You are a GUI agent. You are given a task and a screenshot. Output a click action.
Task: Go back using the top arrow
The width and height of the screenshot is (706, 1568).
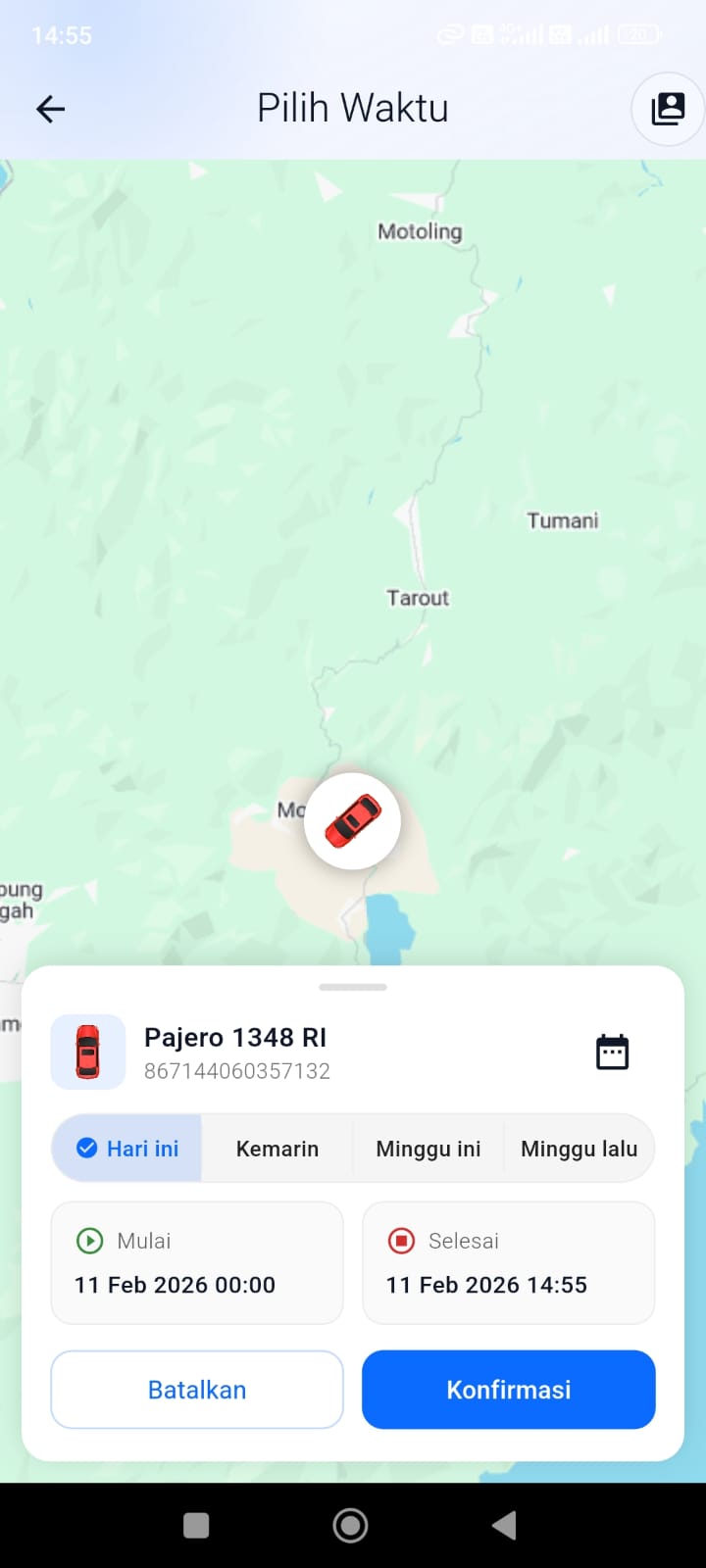pyautogui.click(x=50, y=109)
